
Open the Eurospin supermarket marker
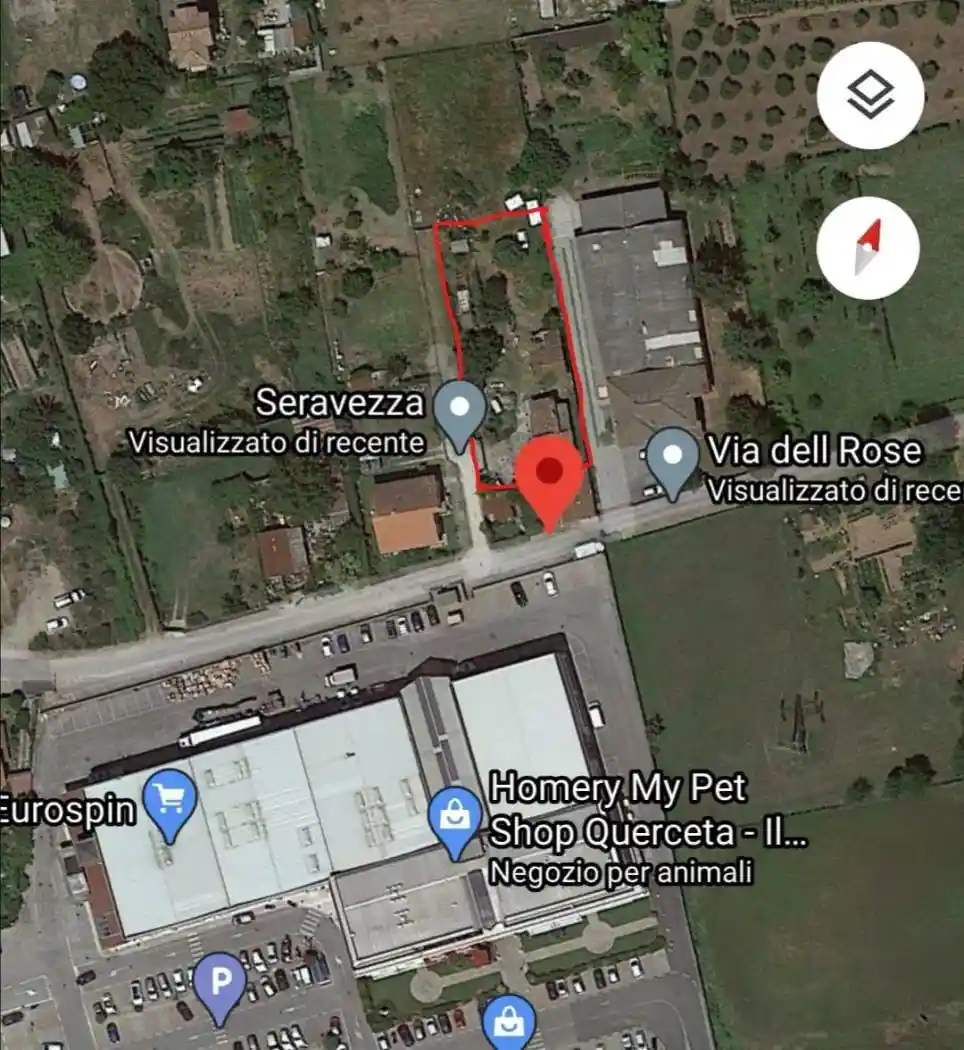point(170,803)
